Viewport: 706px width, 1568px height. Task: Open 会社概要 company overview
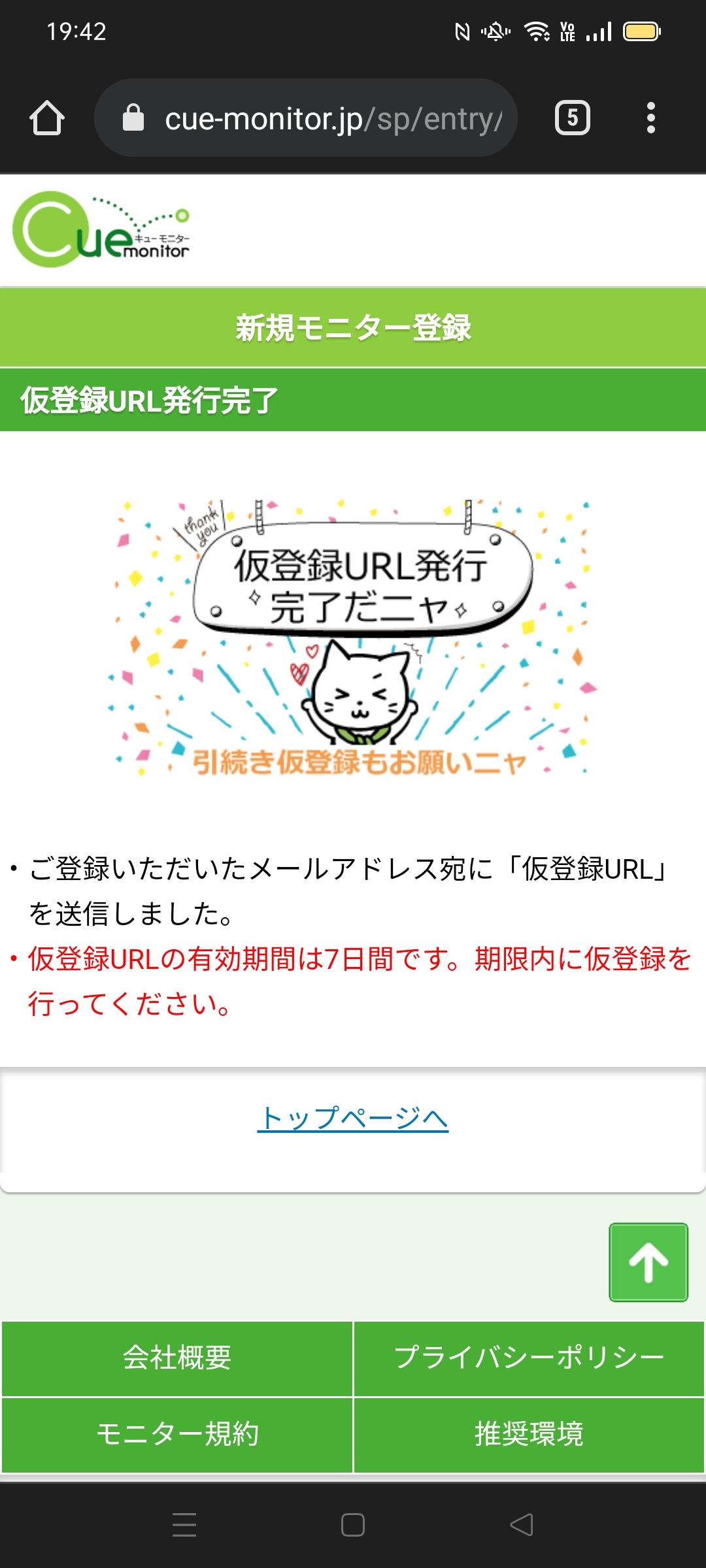pos(177,1358)
